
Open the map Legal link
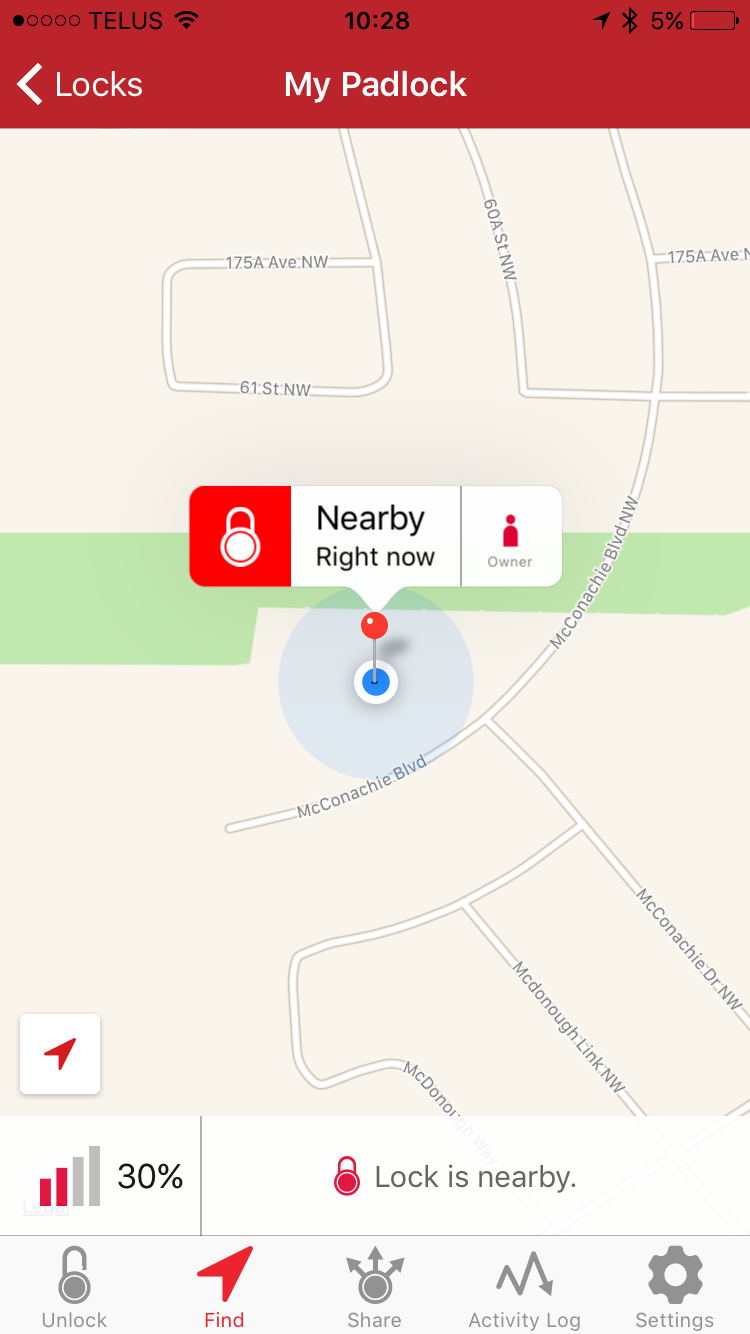45,1207
